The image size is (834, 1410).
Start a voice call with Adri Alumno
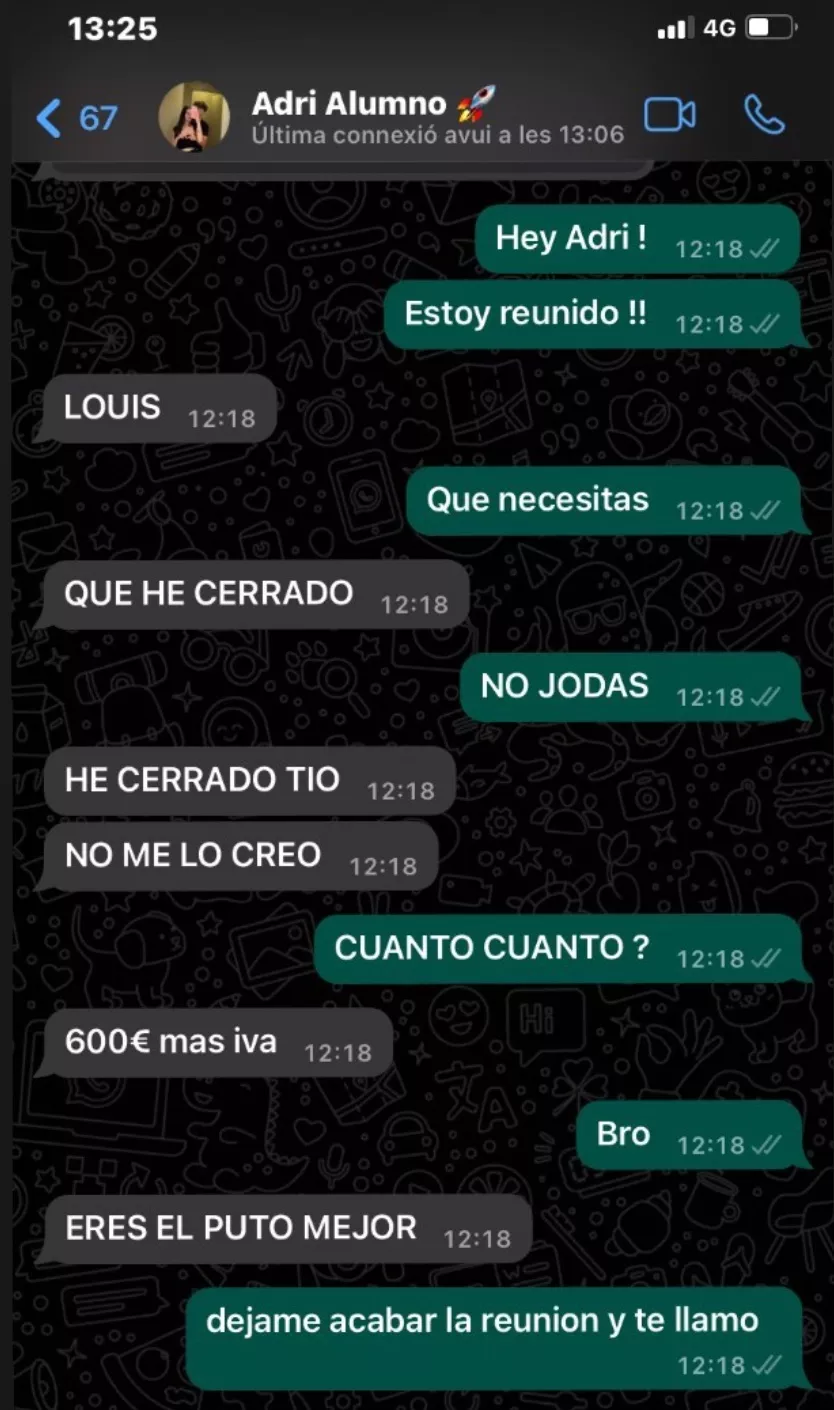tap(765, 116)
